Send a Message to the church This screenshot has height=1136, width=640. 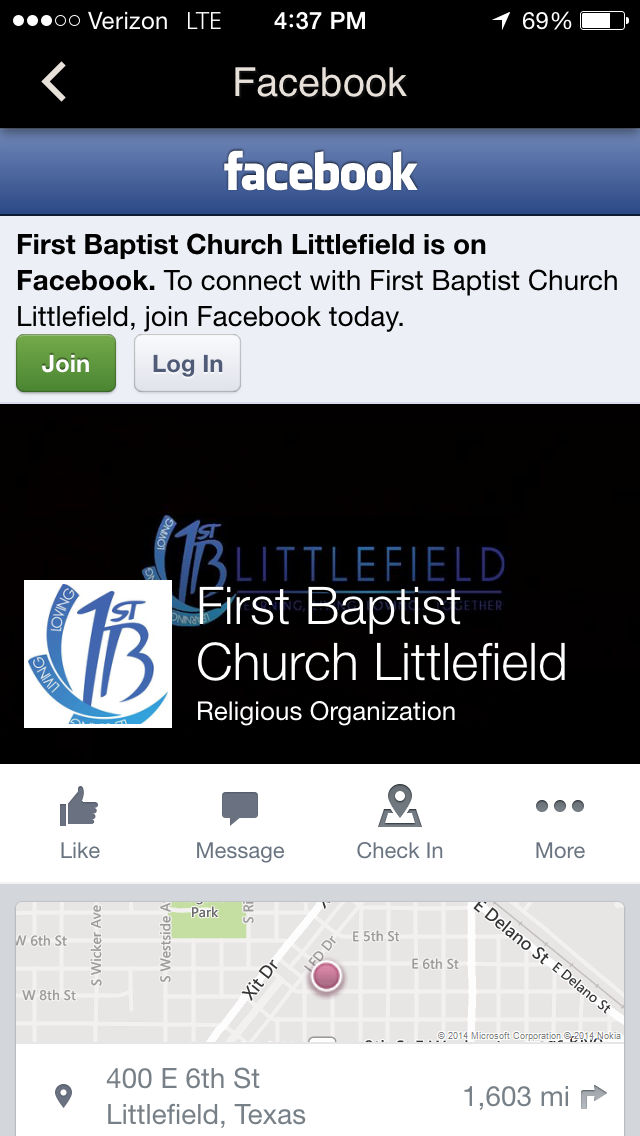(x=240, y=824)
